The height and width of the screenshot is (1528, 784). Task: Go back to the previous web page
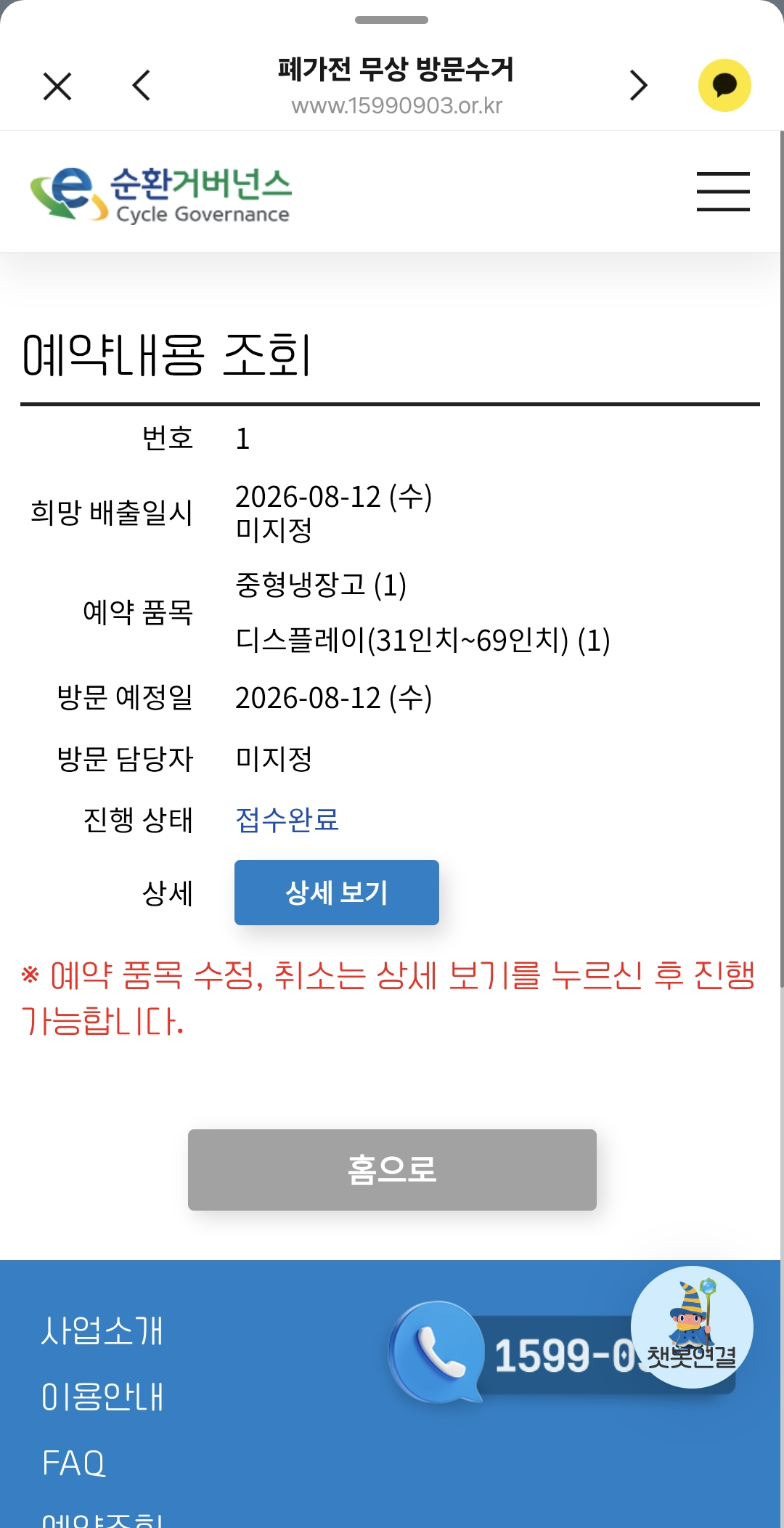pyautogui.click(x=142, y=85)
